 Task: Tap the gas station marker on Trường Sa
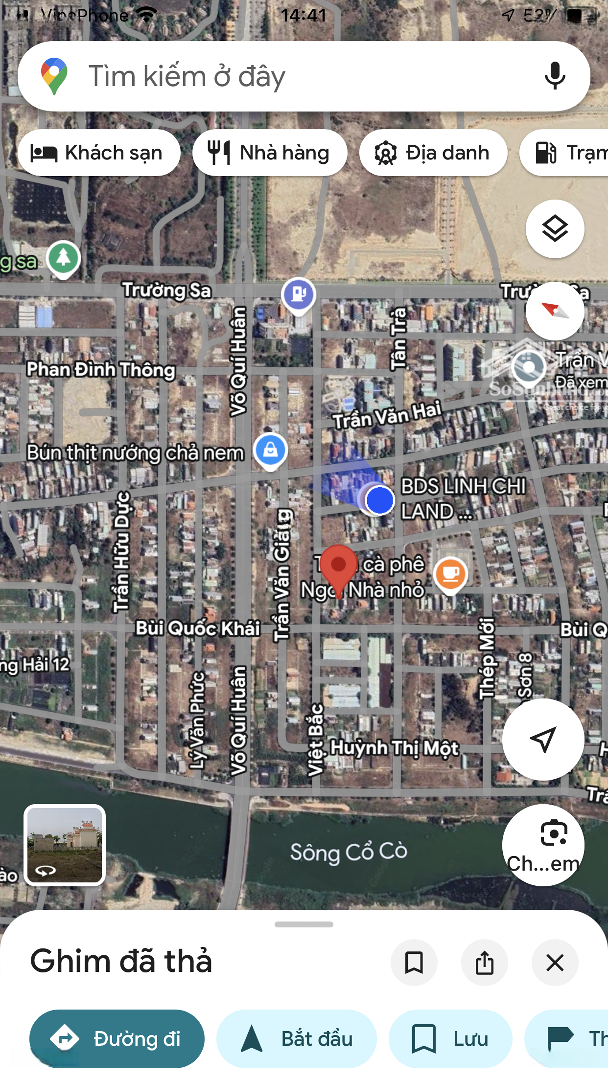tap(298, 294)
